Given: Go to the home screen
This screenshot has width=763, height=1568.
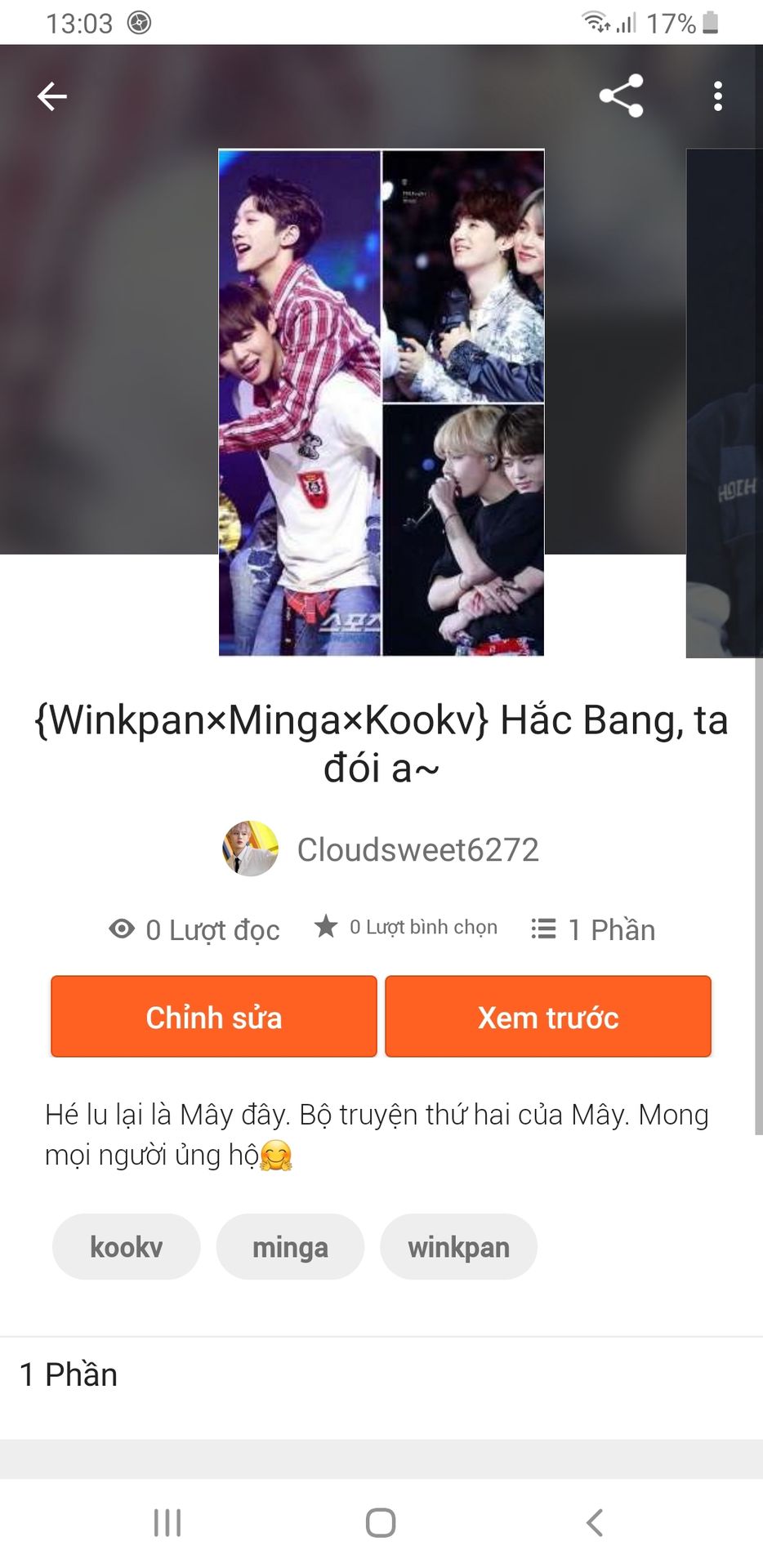Looking at the screenshot, I should [381, 1523].
